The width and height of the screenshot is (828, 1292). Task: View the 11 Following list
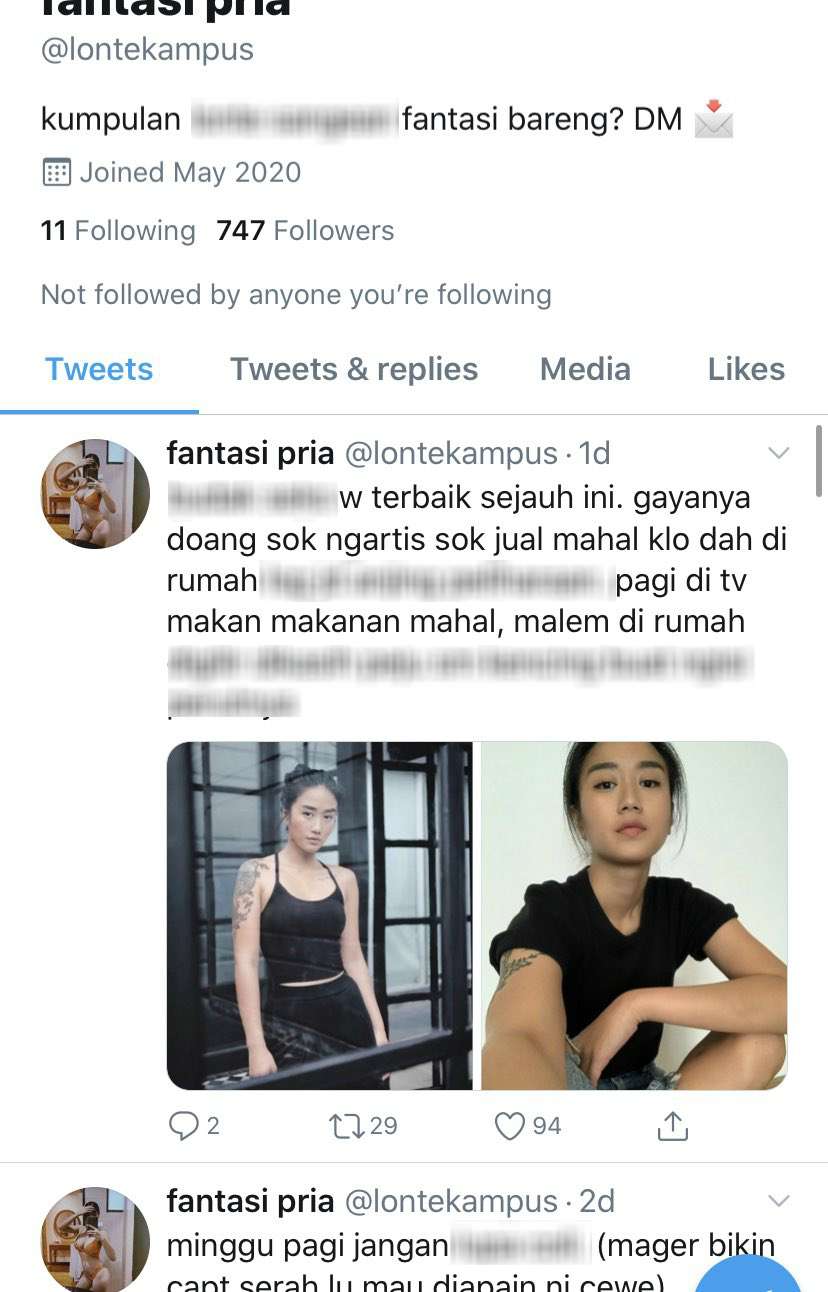[118, 231]
